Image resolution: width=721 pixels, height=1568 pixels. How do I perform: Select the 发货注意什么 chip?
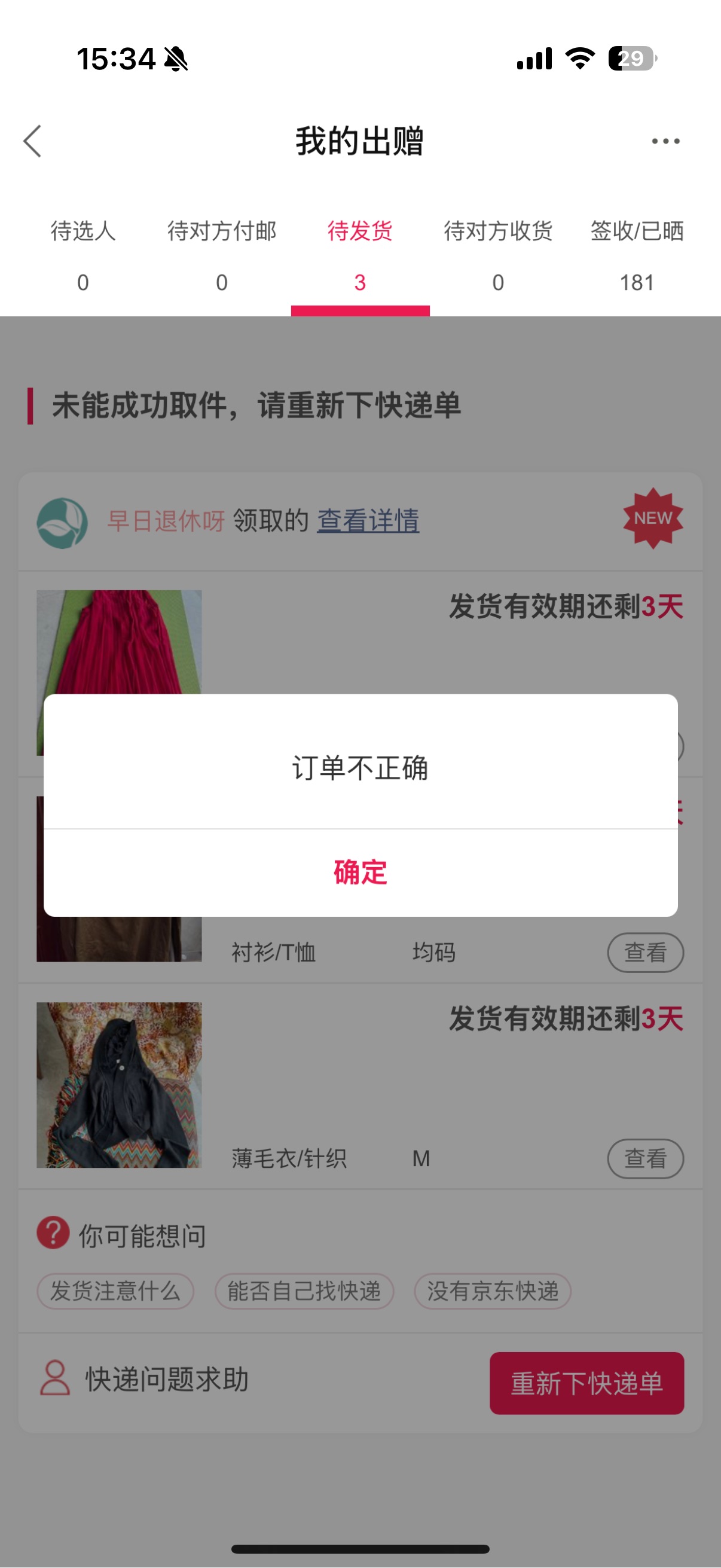pos(115,1291)
